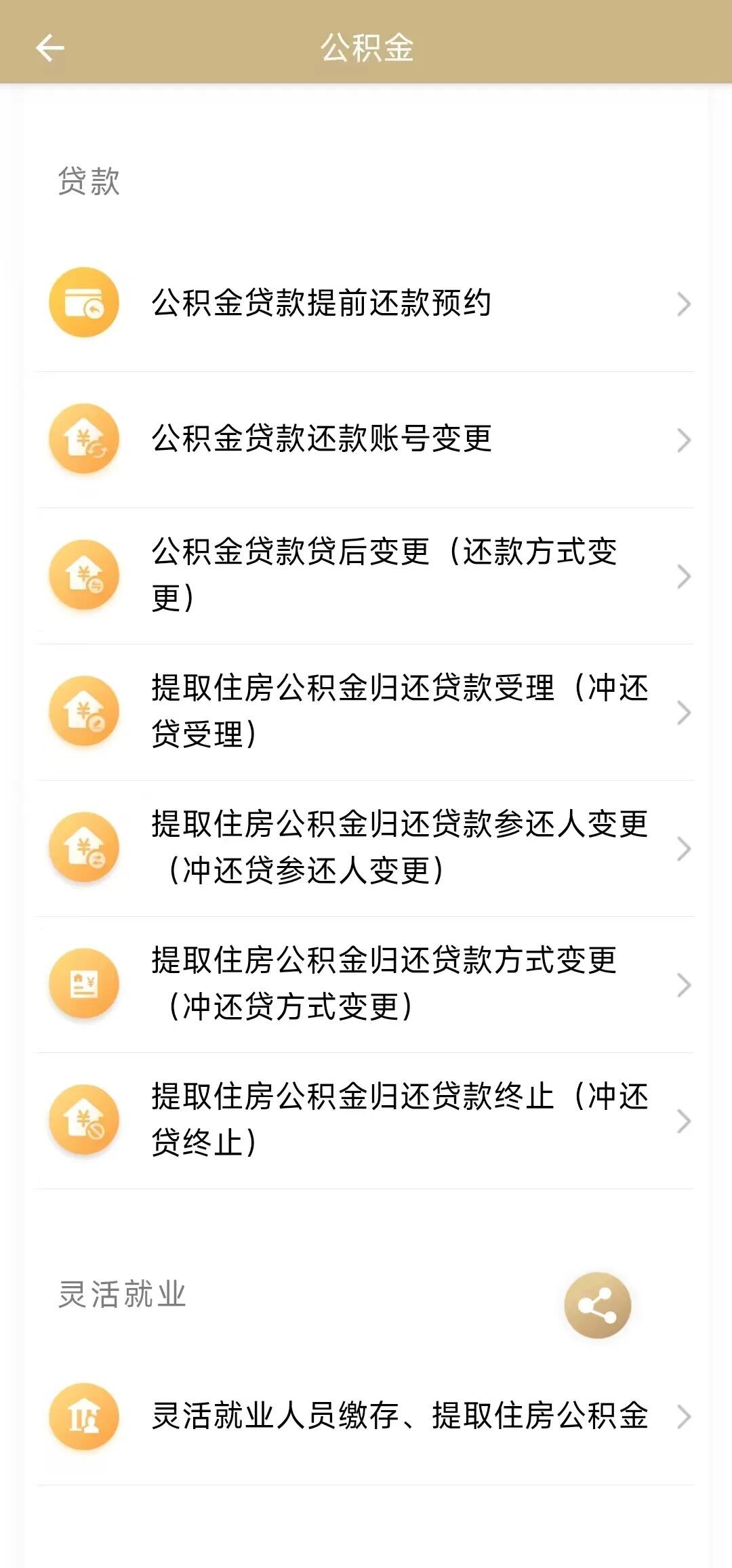Open 公积金贷款贷后变更（还款方式变更）
Viewport: 732px width, 1568px height.
point(366,575)
